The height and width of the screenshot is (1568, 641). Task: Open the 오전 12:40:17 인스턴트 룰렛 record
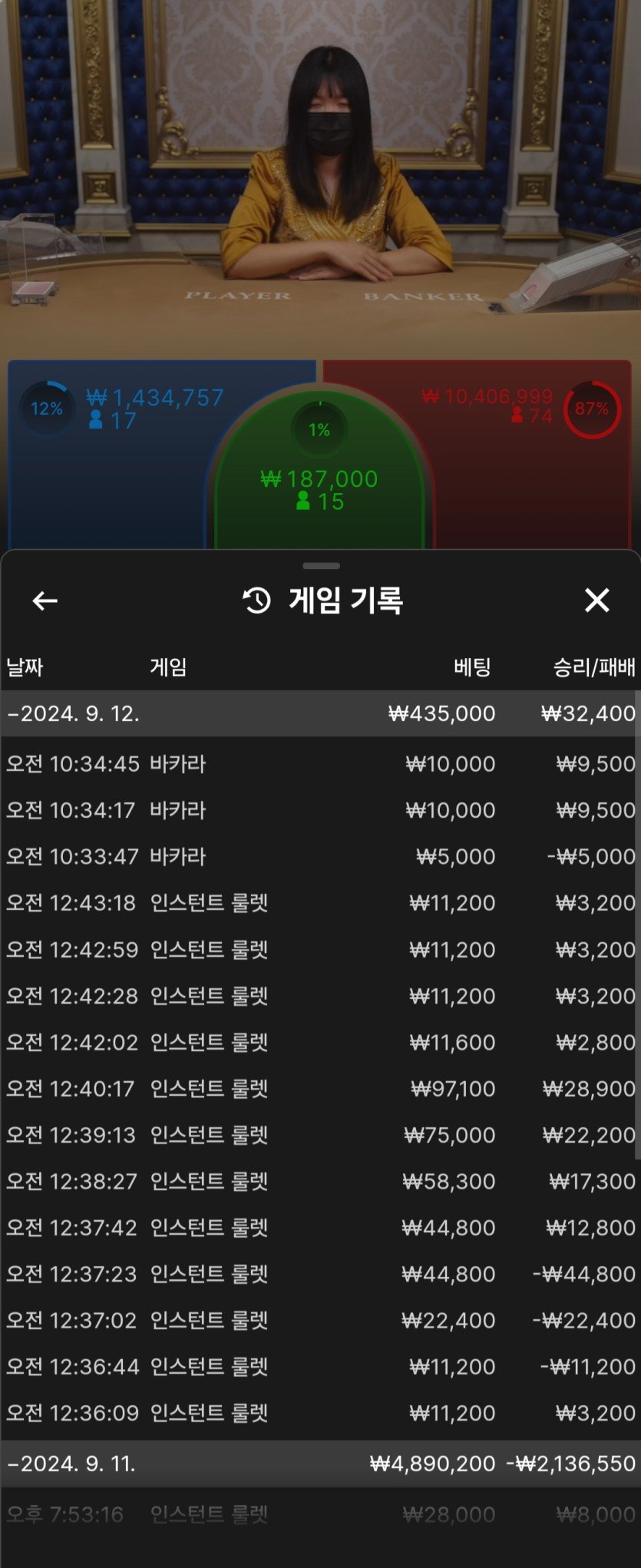tap(319, 1089)
